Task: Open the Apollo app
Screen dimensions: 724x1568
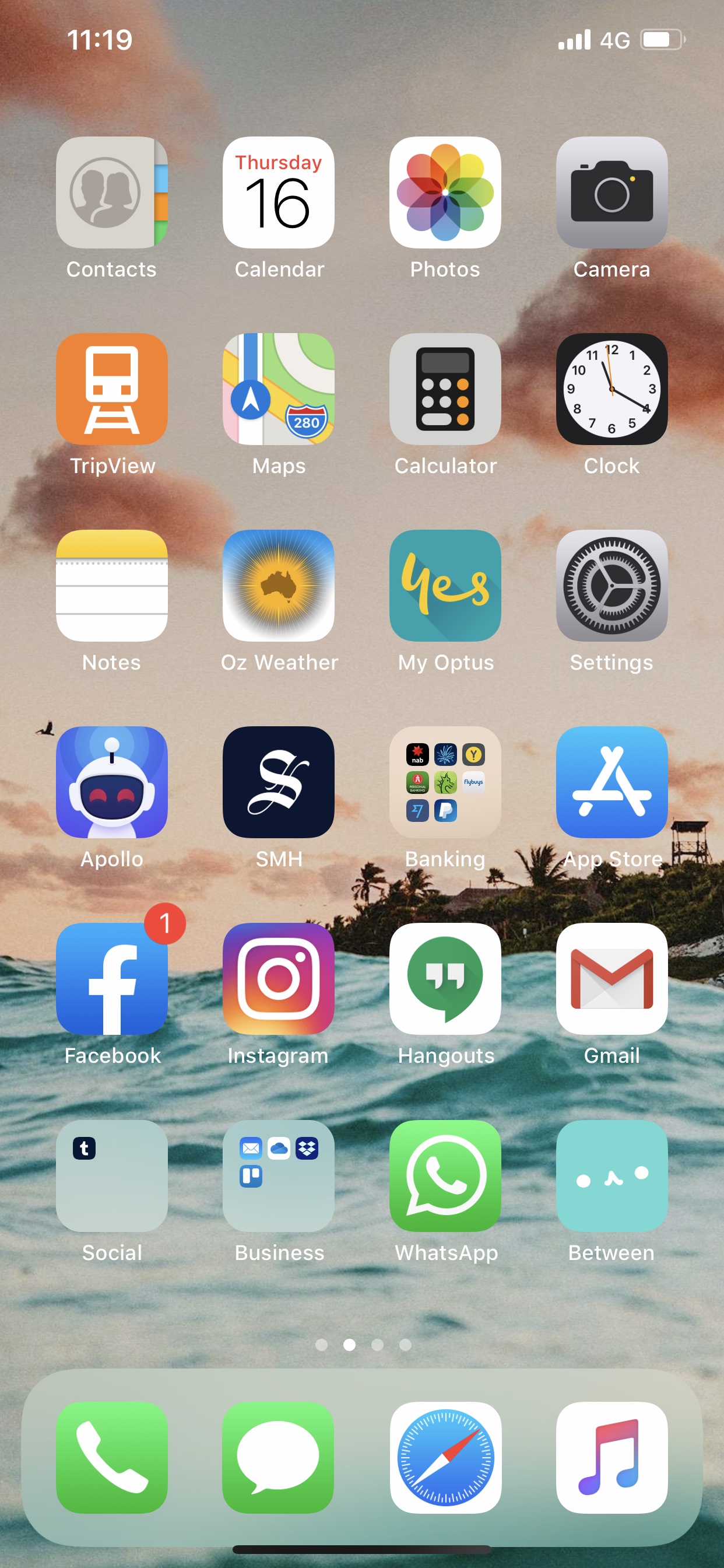Action: pyautogui.click(x=111, y=782)
